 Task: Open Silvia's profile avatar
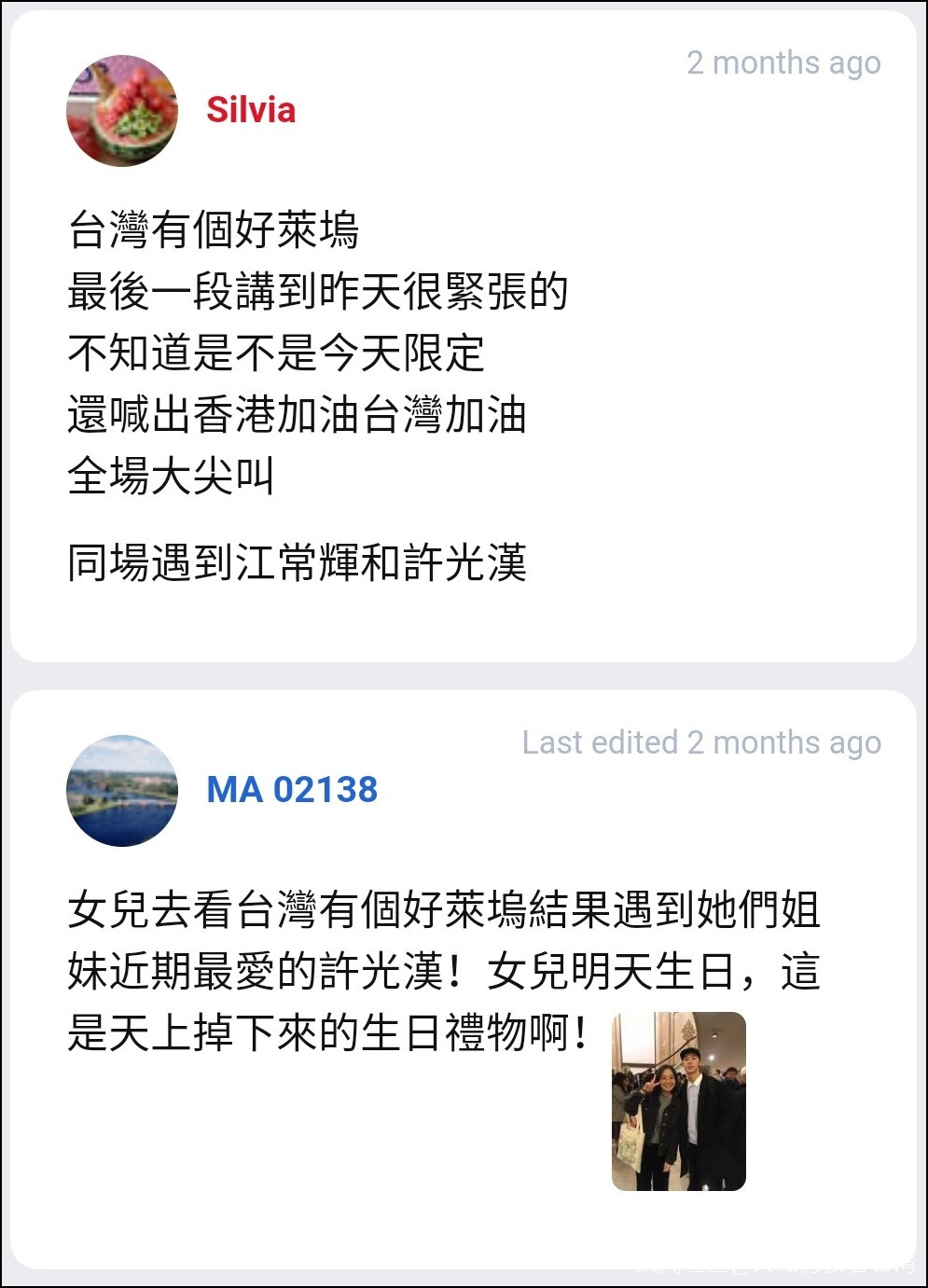(122, 111)
